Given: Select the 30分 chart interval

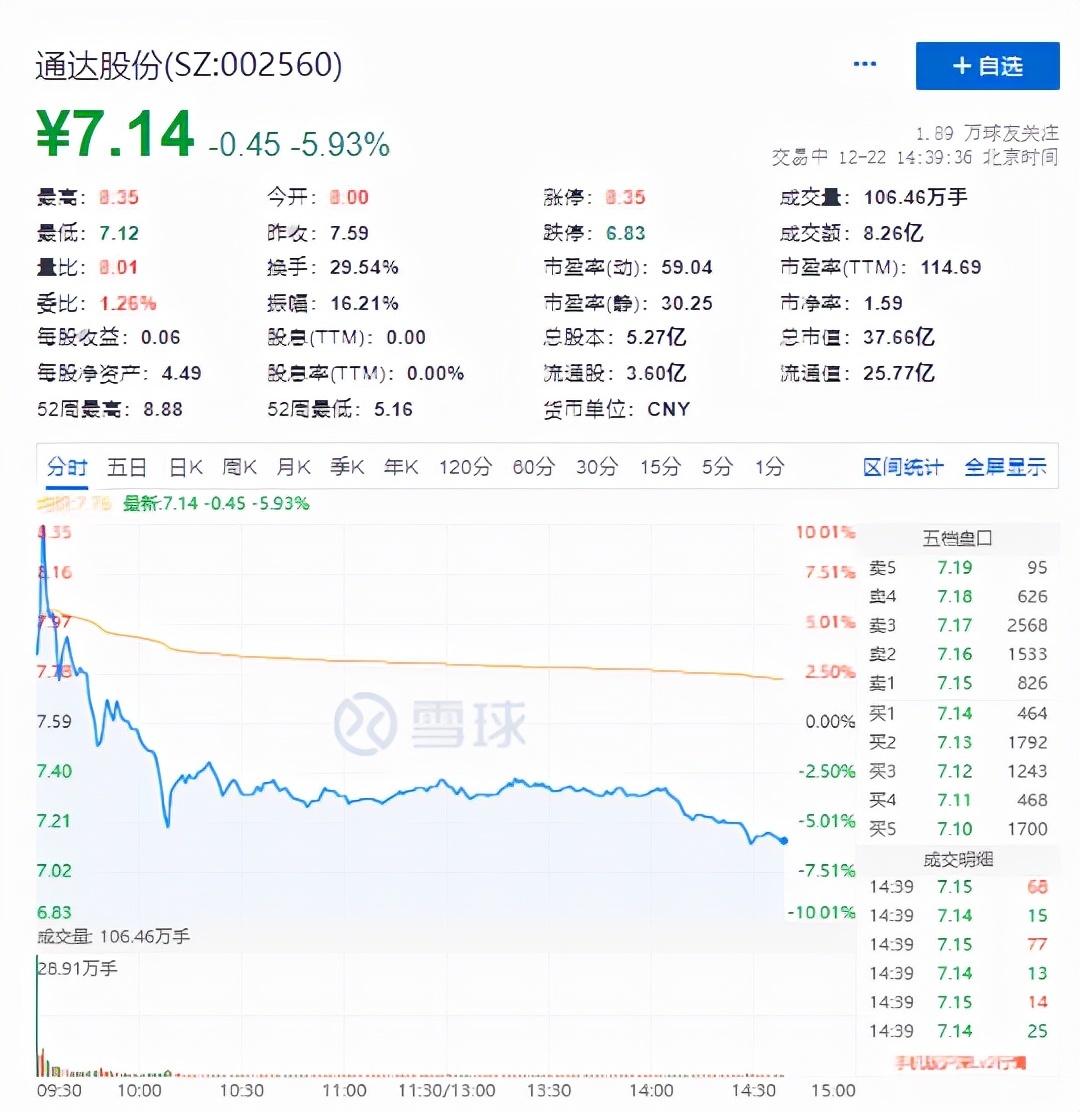Looking at the screenshot, I should pos(597,466).
